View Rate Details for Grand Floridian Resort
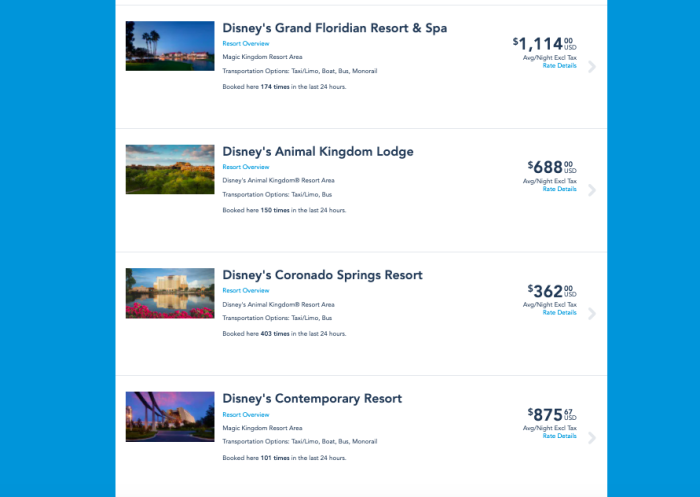The height and width of the screenshot is (497, 700). tap(559, 65)
